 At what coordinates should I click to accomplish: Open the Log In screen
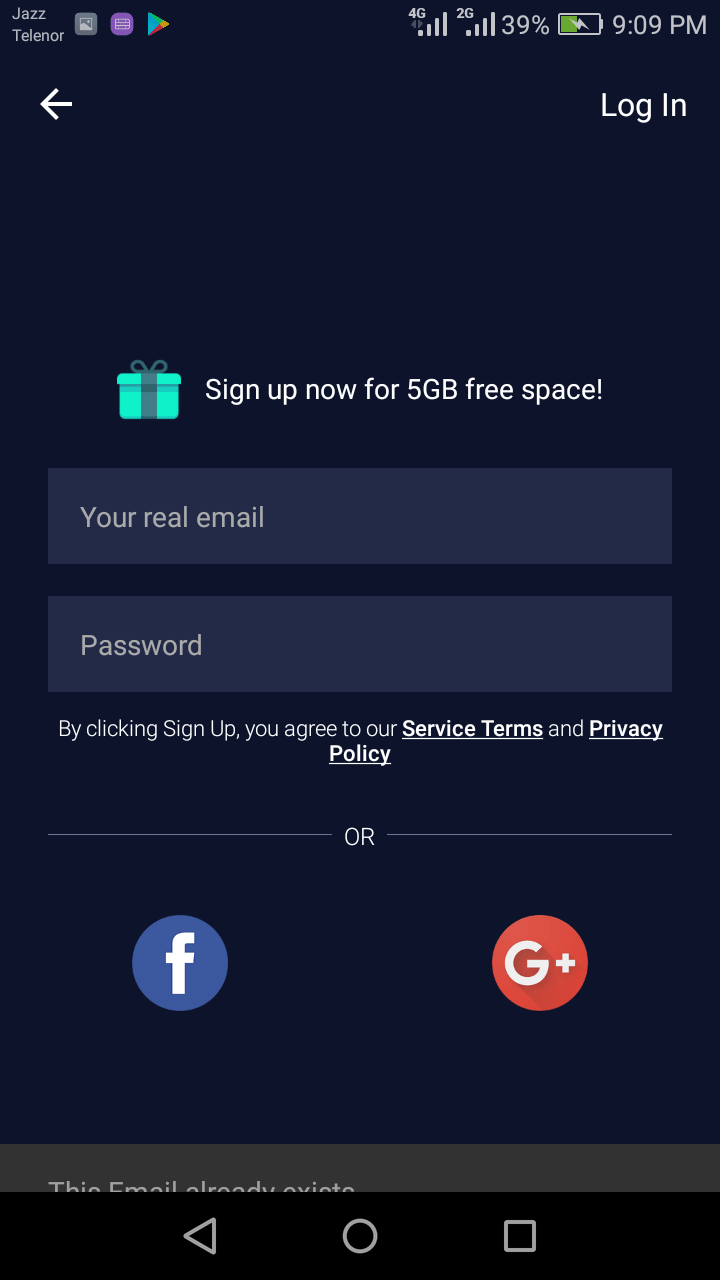click(643, 104)
